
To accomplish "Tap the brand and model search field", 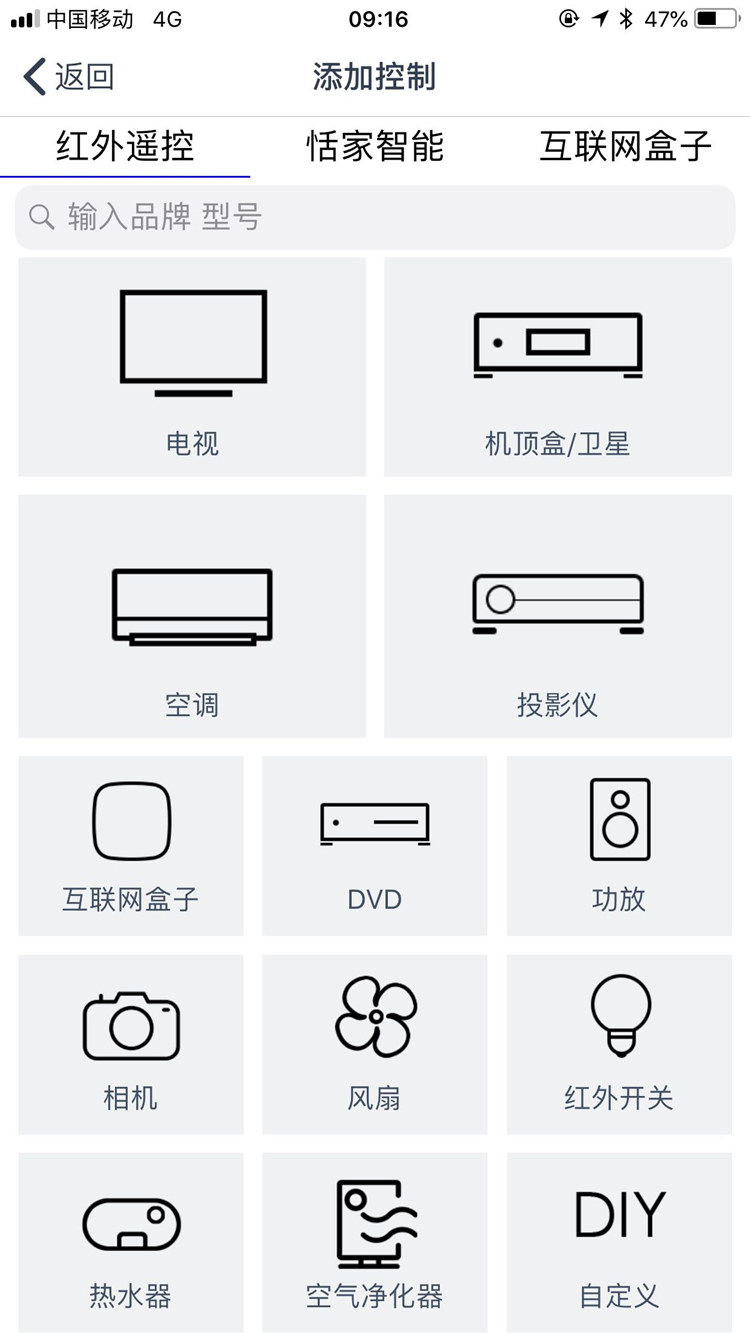I will click(x=375, y=217).
